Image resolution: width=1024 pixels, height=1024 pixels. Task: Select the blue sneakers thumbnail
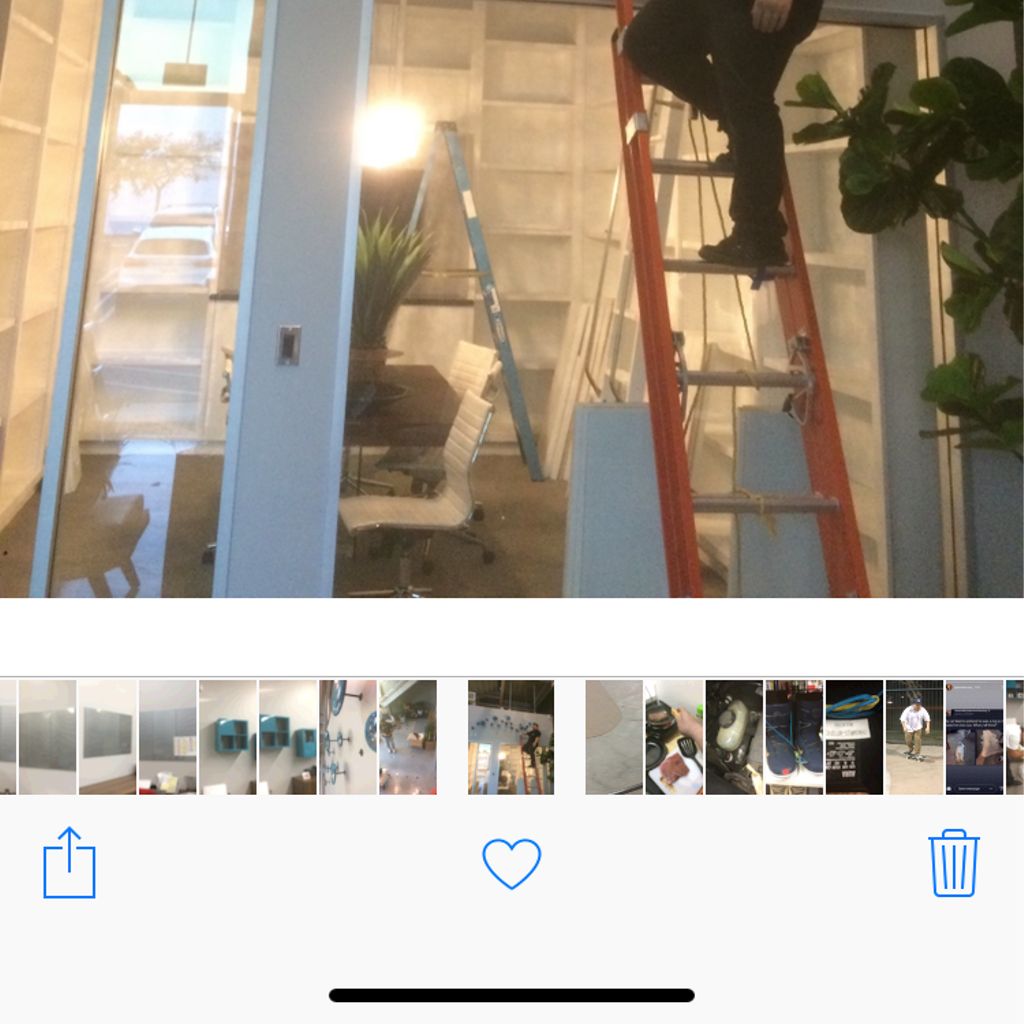[794, 737]
